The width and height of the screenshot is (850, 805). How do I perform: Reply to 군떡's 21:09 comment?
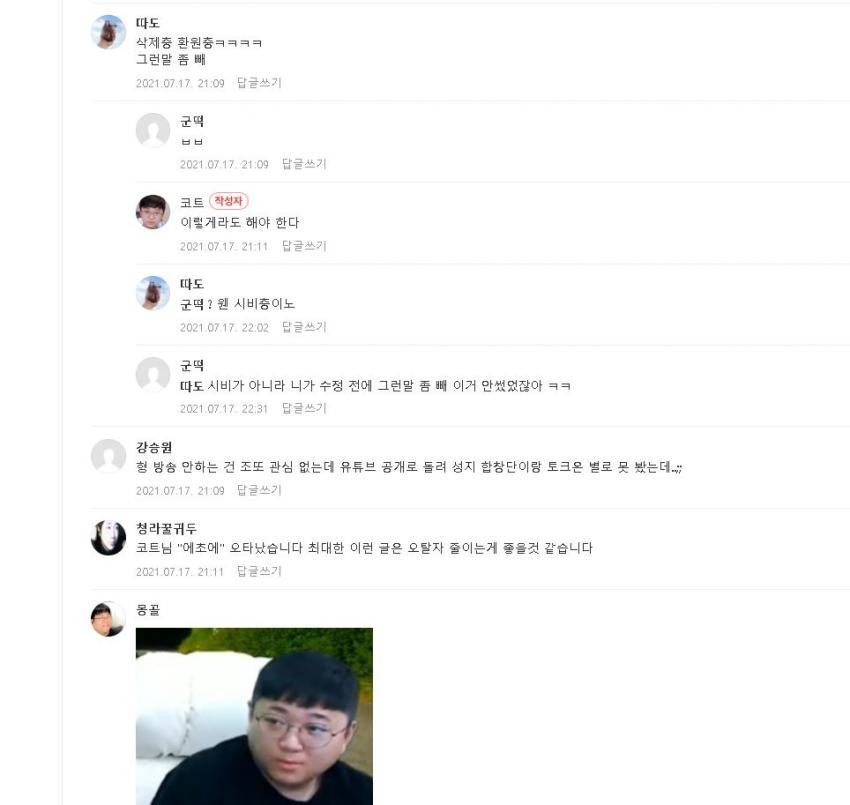point(303,164)
